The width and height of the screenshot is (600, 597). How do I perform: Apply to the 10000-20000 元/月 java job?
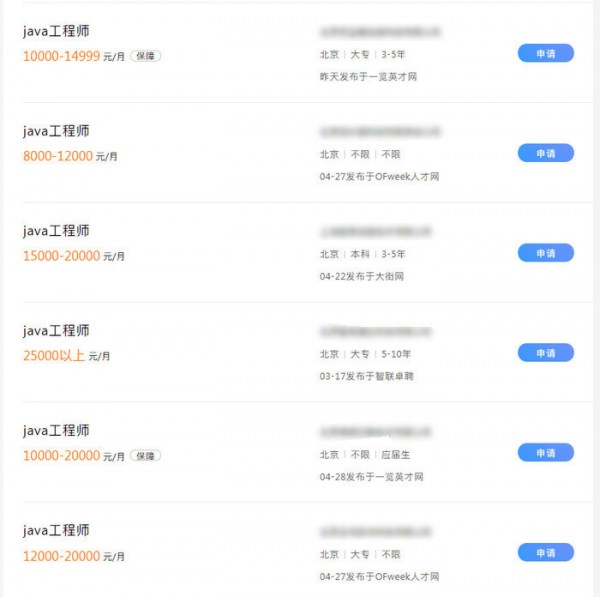tap(545, 453)
